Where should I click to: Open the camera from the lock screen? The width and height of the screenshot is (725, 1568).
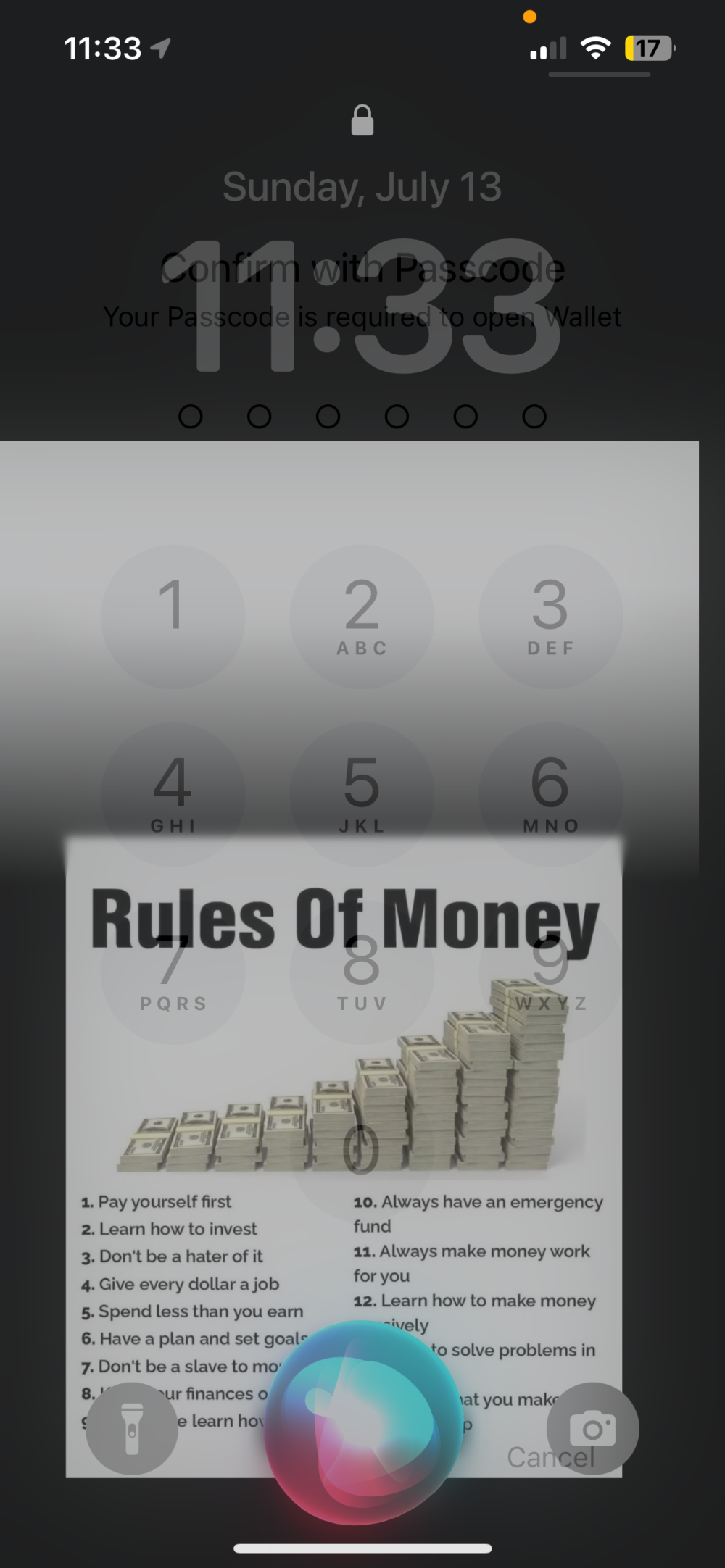[x=592, y=1428]
